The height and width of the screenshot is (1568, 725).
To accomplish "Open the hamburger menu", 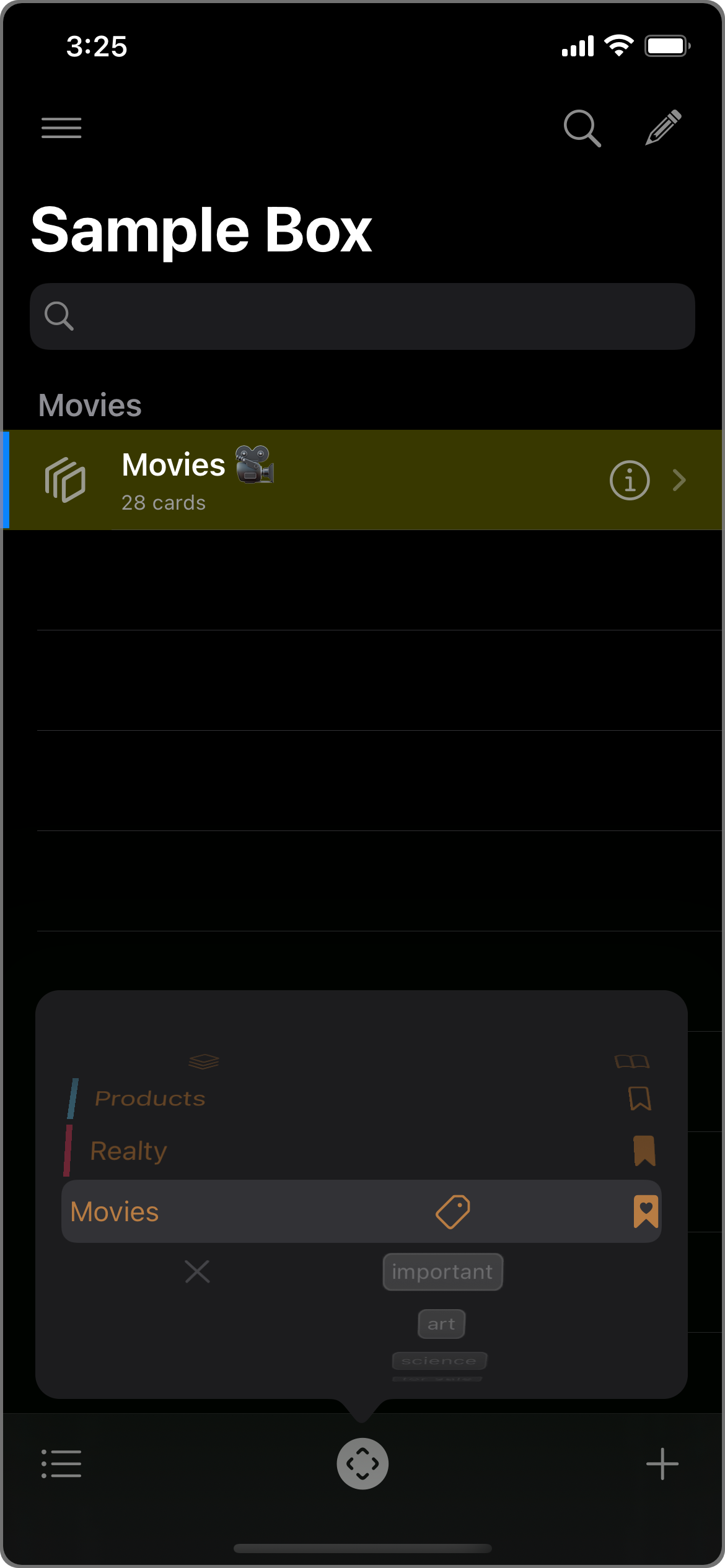I will [x=61, y=128].
